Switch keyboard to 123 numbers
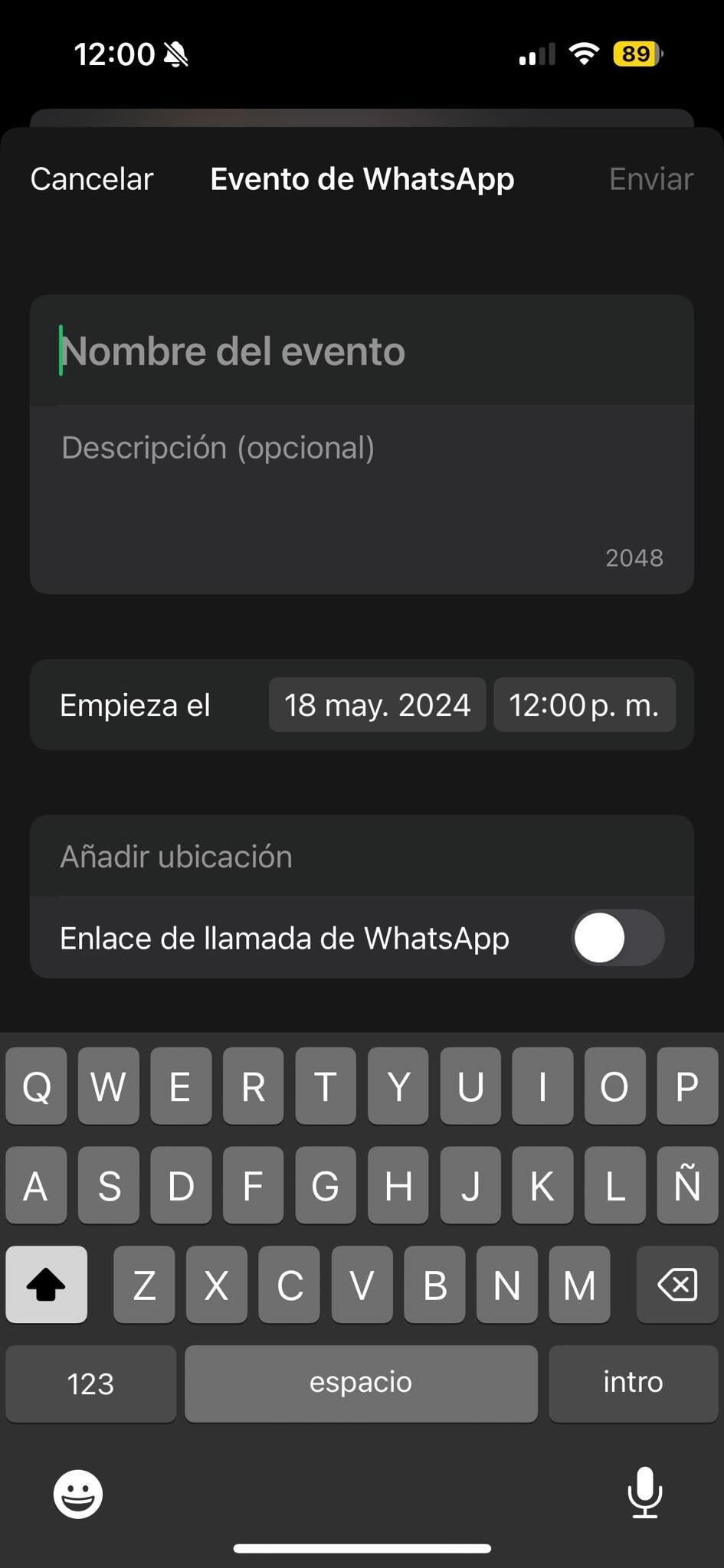 click(90, 1383)
